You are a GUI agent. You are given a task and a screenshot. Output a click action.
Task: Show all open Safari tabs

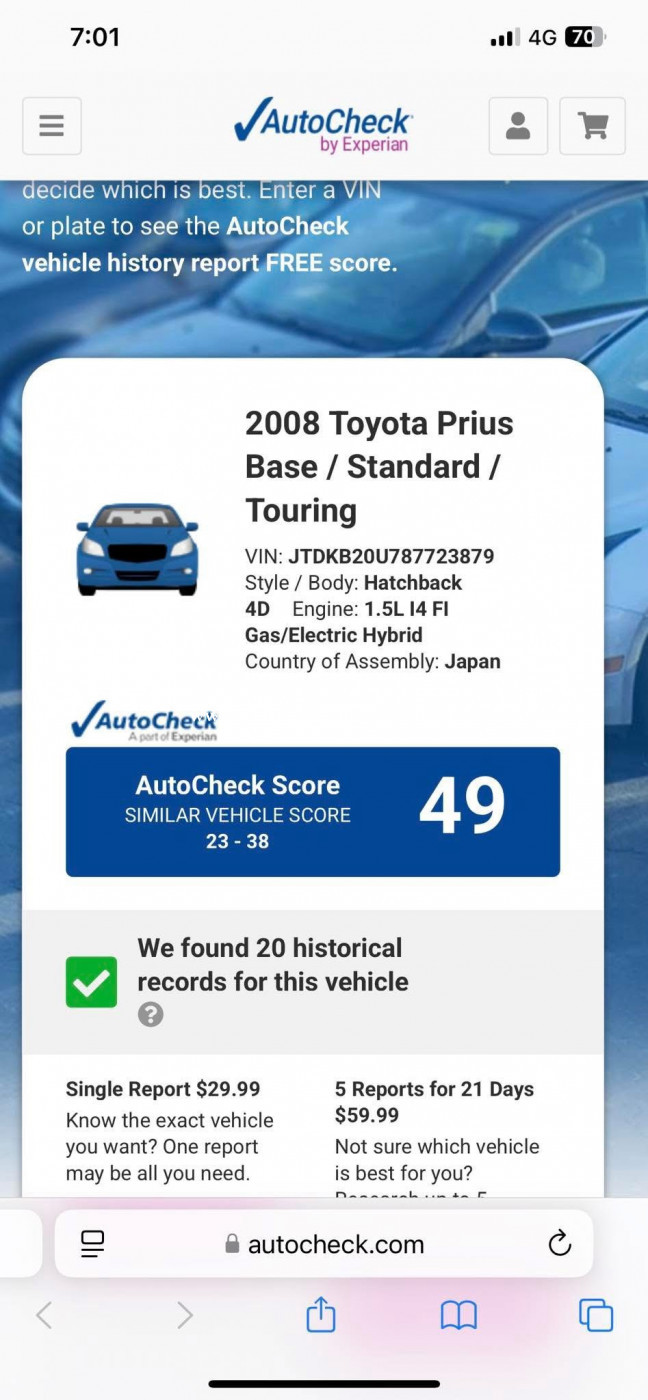click(x=596, y=1315)
